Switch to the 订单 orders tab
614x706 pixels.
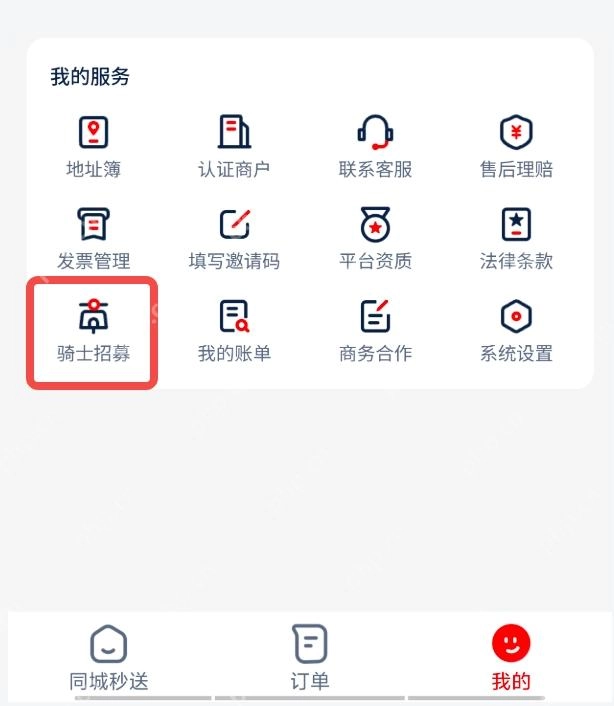[x=309, y=659]
